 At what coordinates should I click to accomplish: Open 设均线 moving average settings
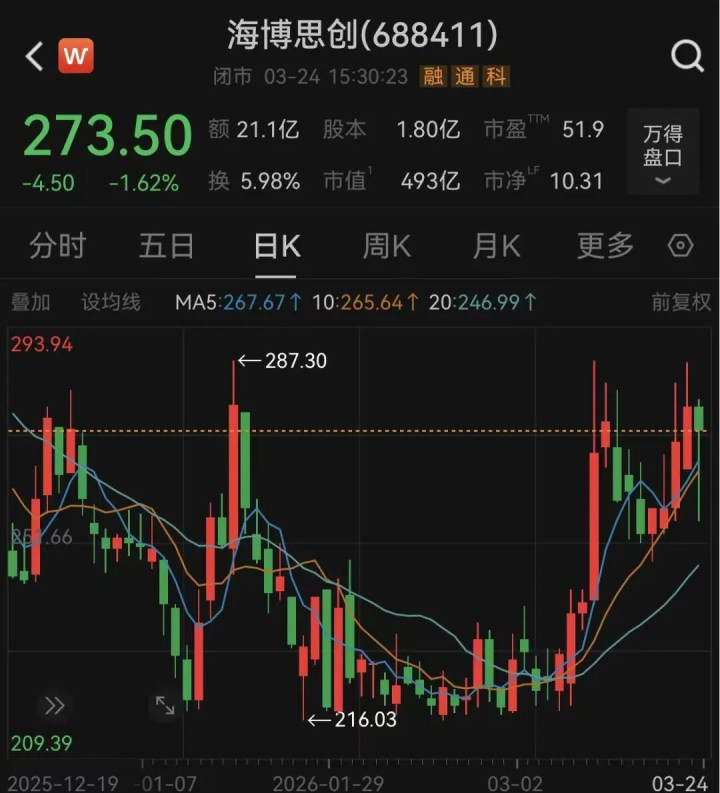pos(111,302)
